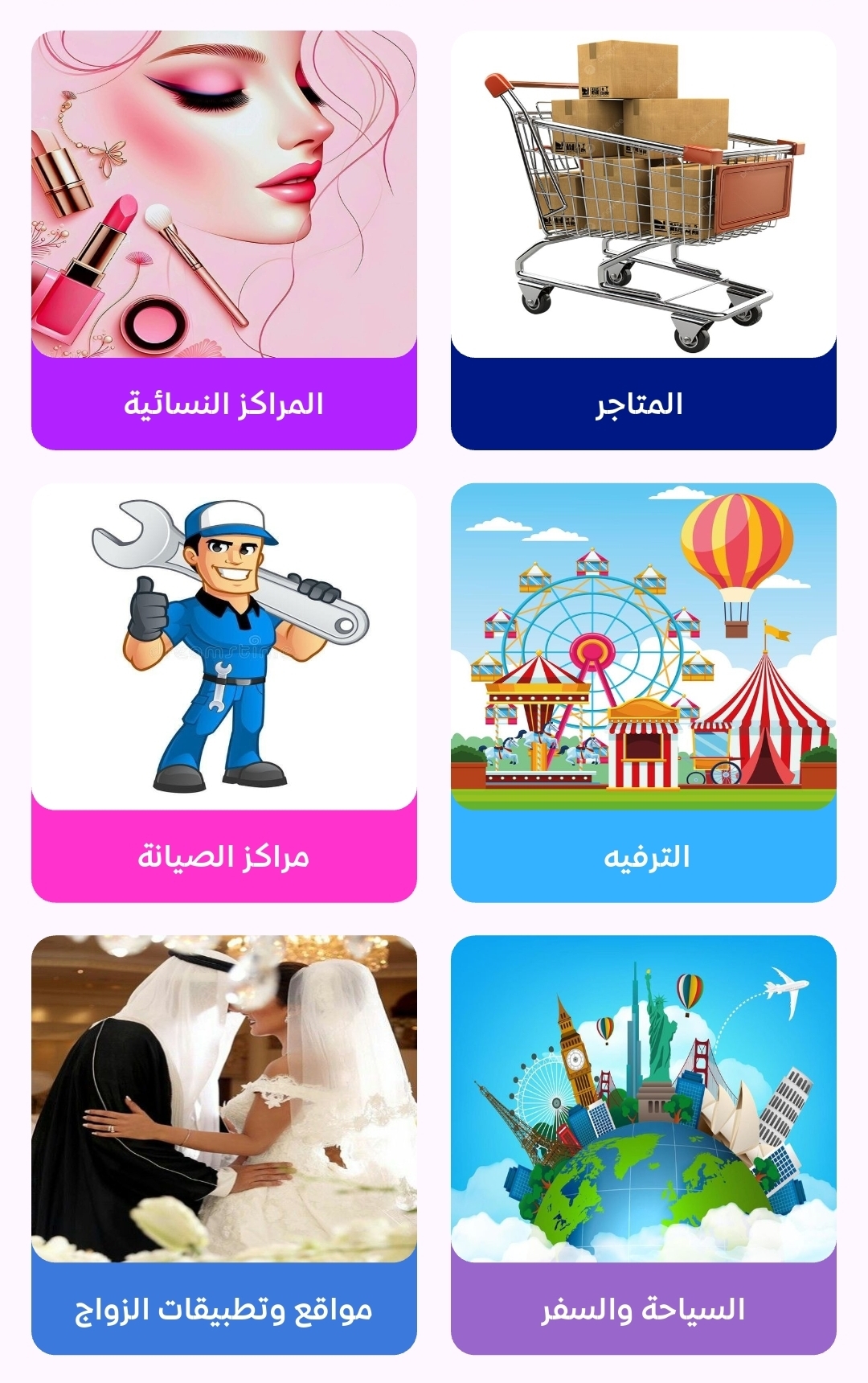Open مراكز الصيانة maintenance centers card
Screen dimensions: 868x1383
click(223, 691)
